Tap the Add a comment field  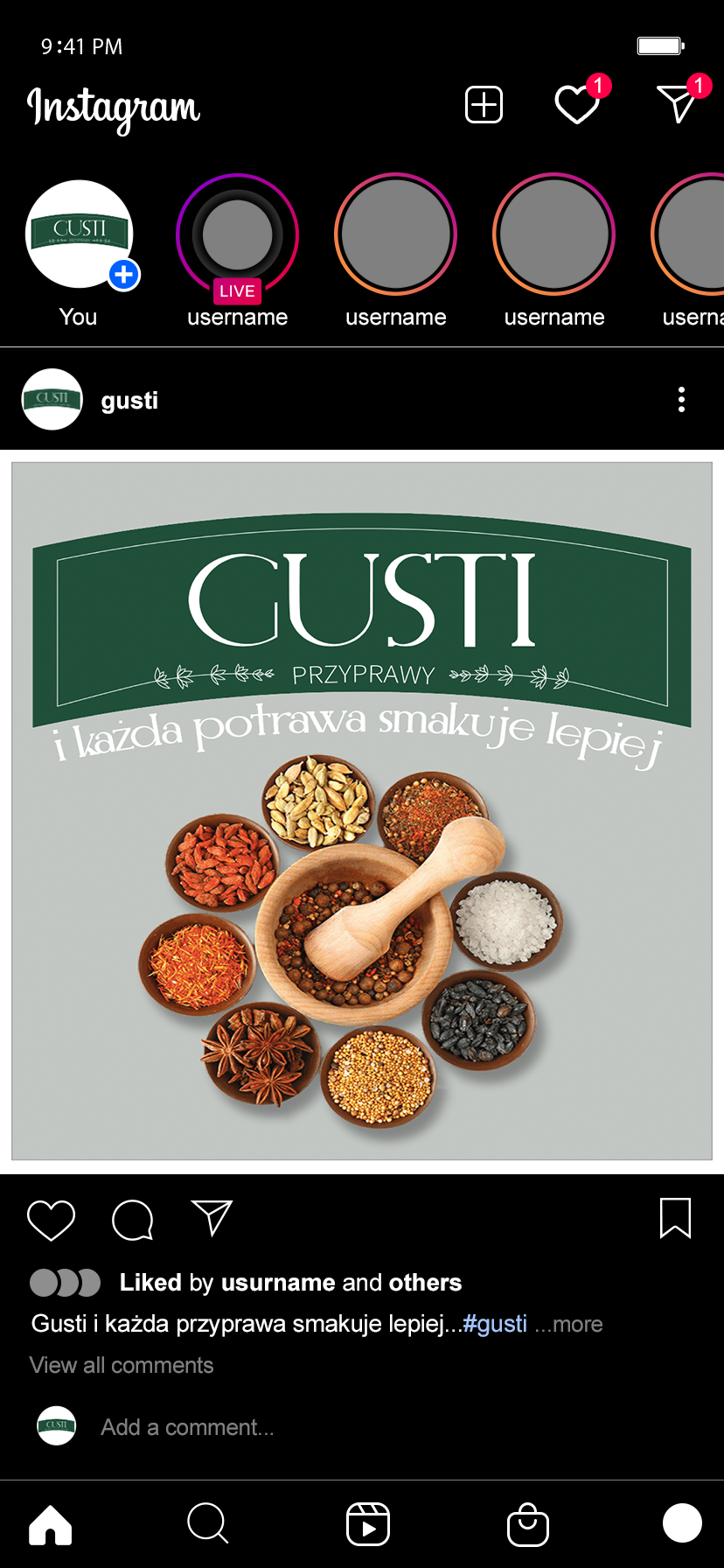tap(187, 1427)
